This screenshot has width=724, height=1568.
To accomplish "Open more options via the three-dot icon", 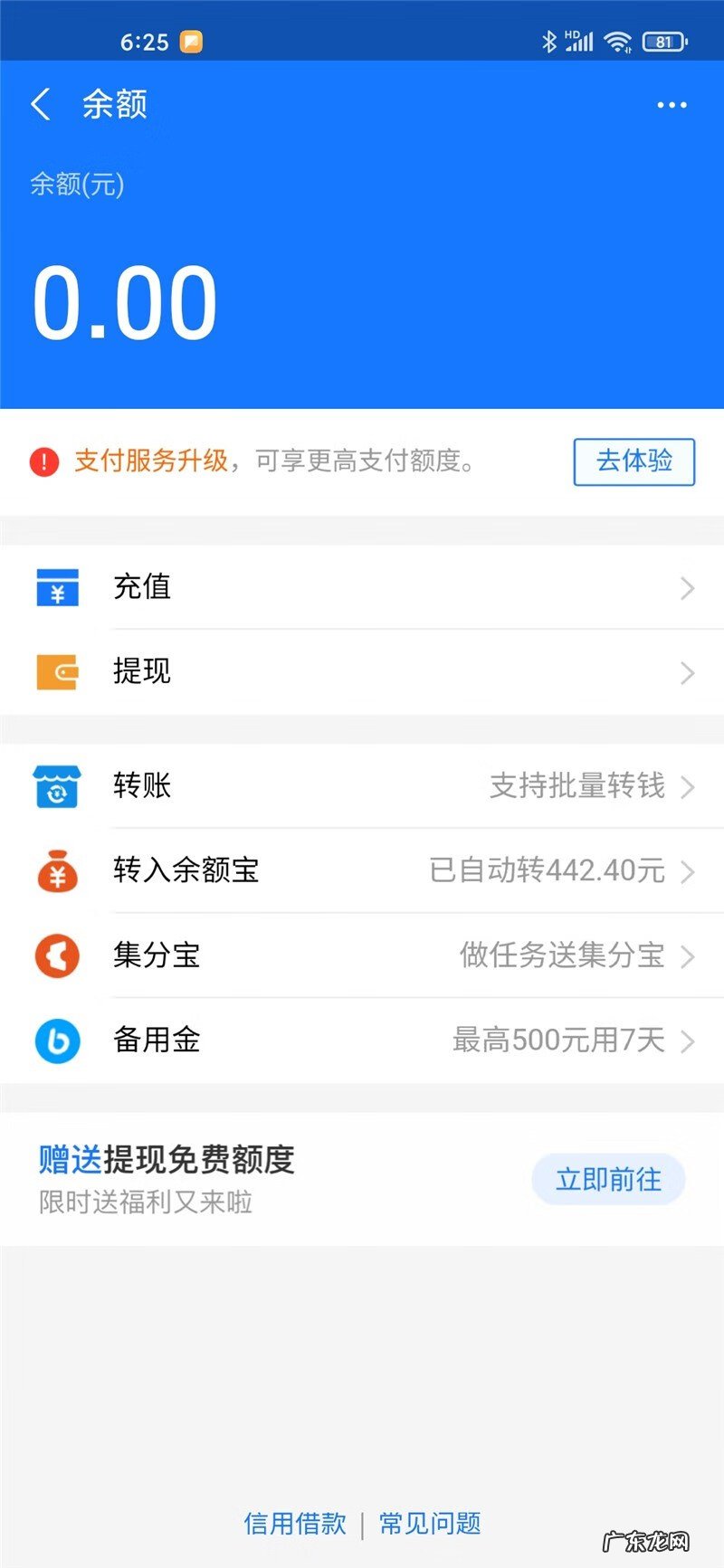I will pos(671,104).
